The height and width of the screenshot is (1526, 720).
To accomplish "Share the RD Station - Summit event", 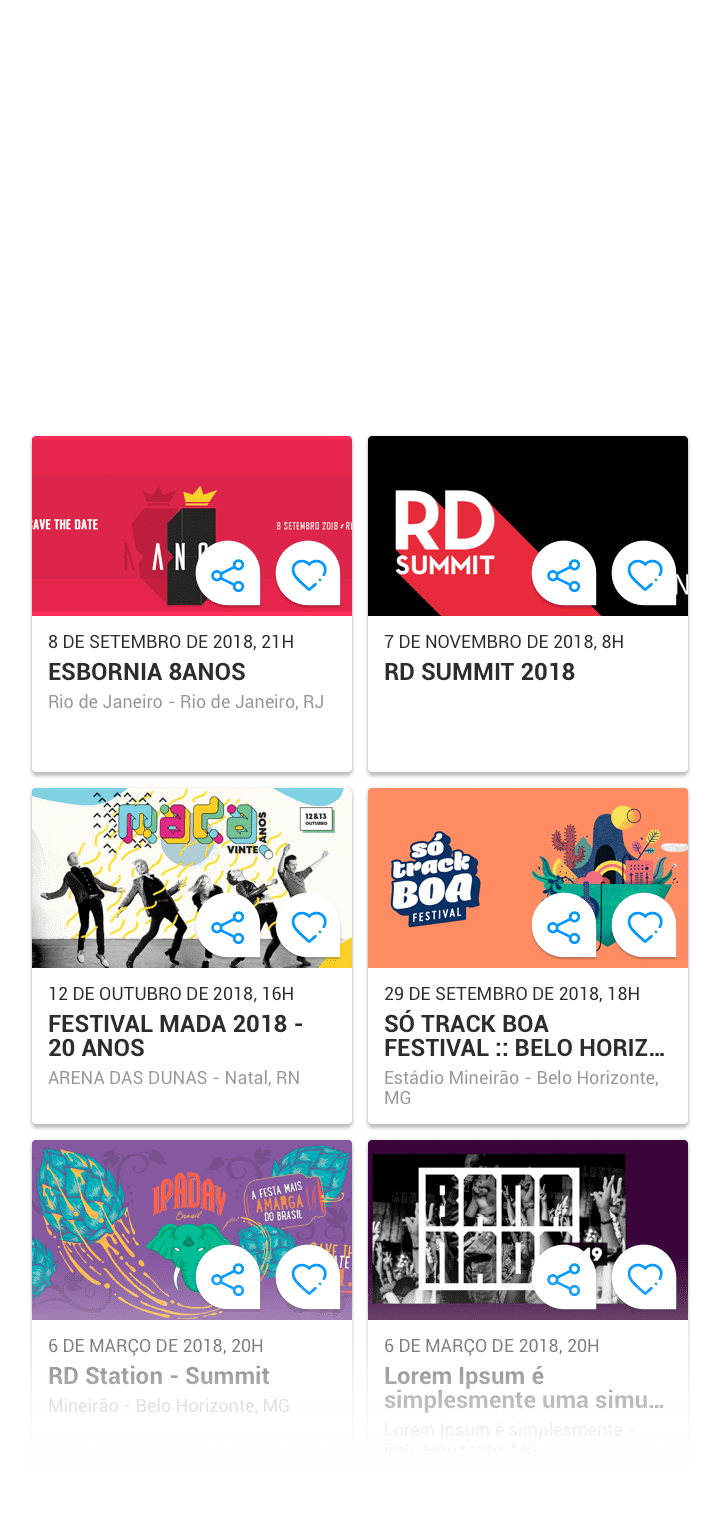I will pos(228,1278).
